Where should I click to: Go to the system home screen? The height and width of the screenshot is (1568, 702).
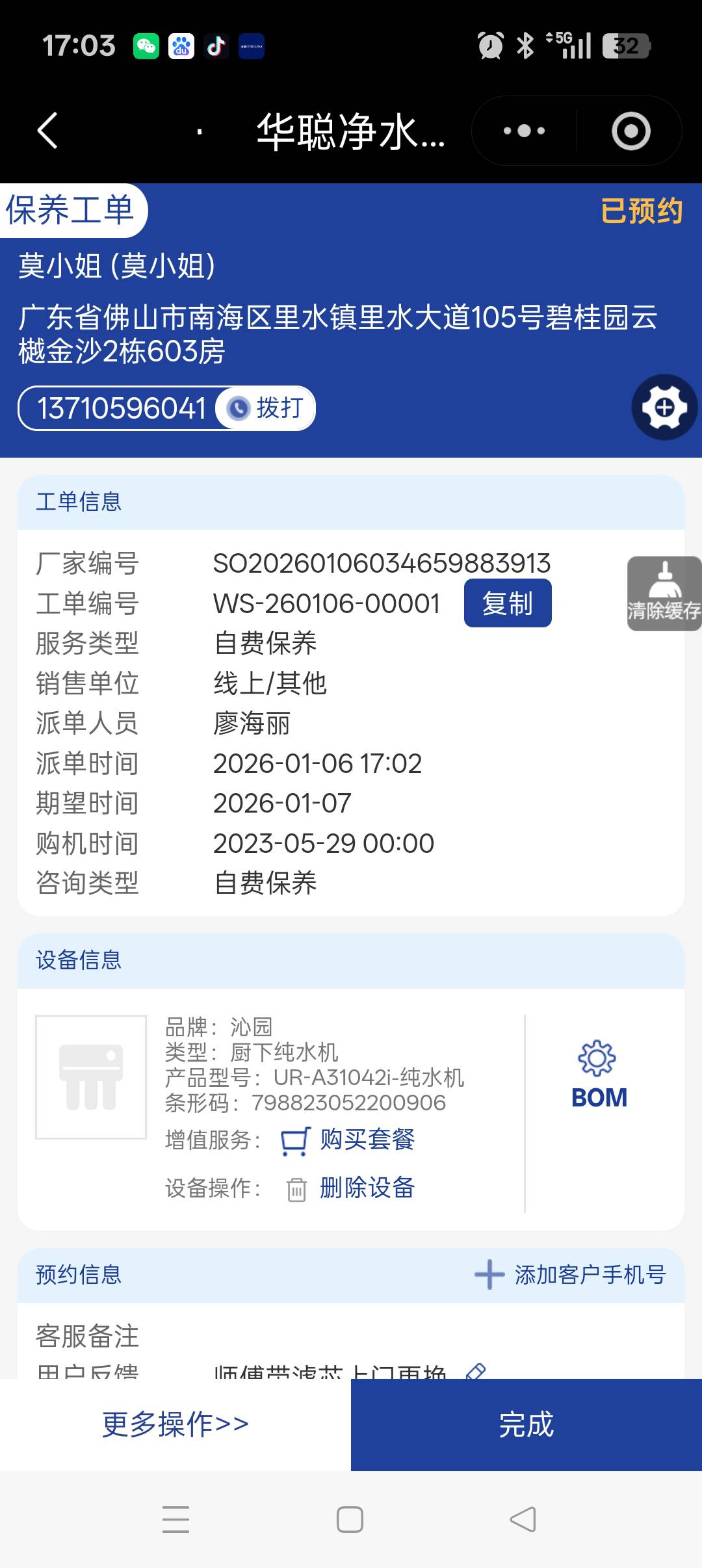coord(350,1519)
